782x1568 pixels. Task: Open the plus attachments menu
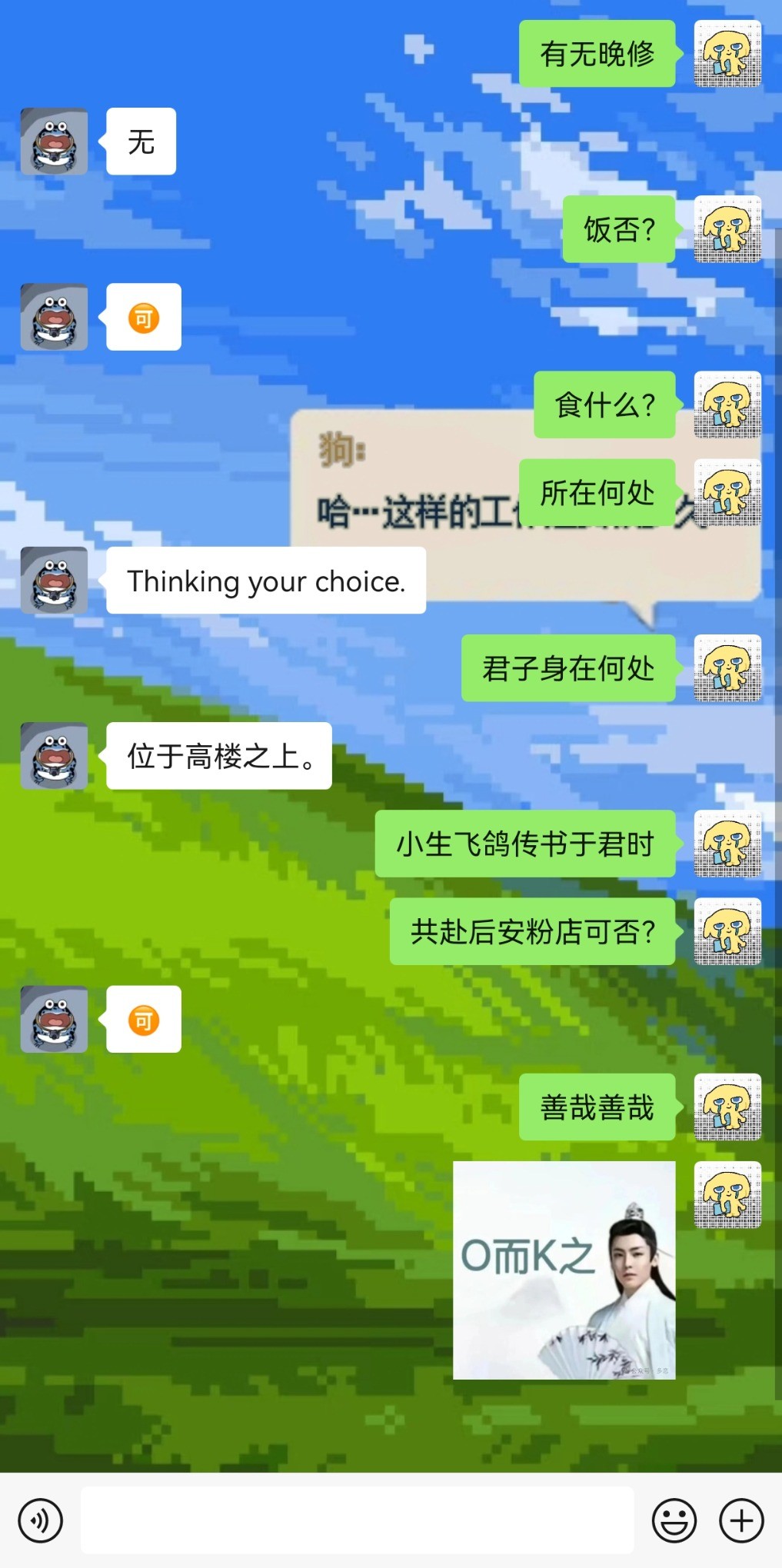[741, 1520]
